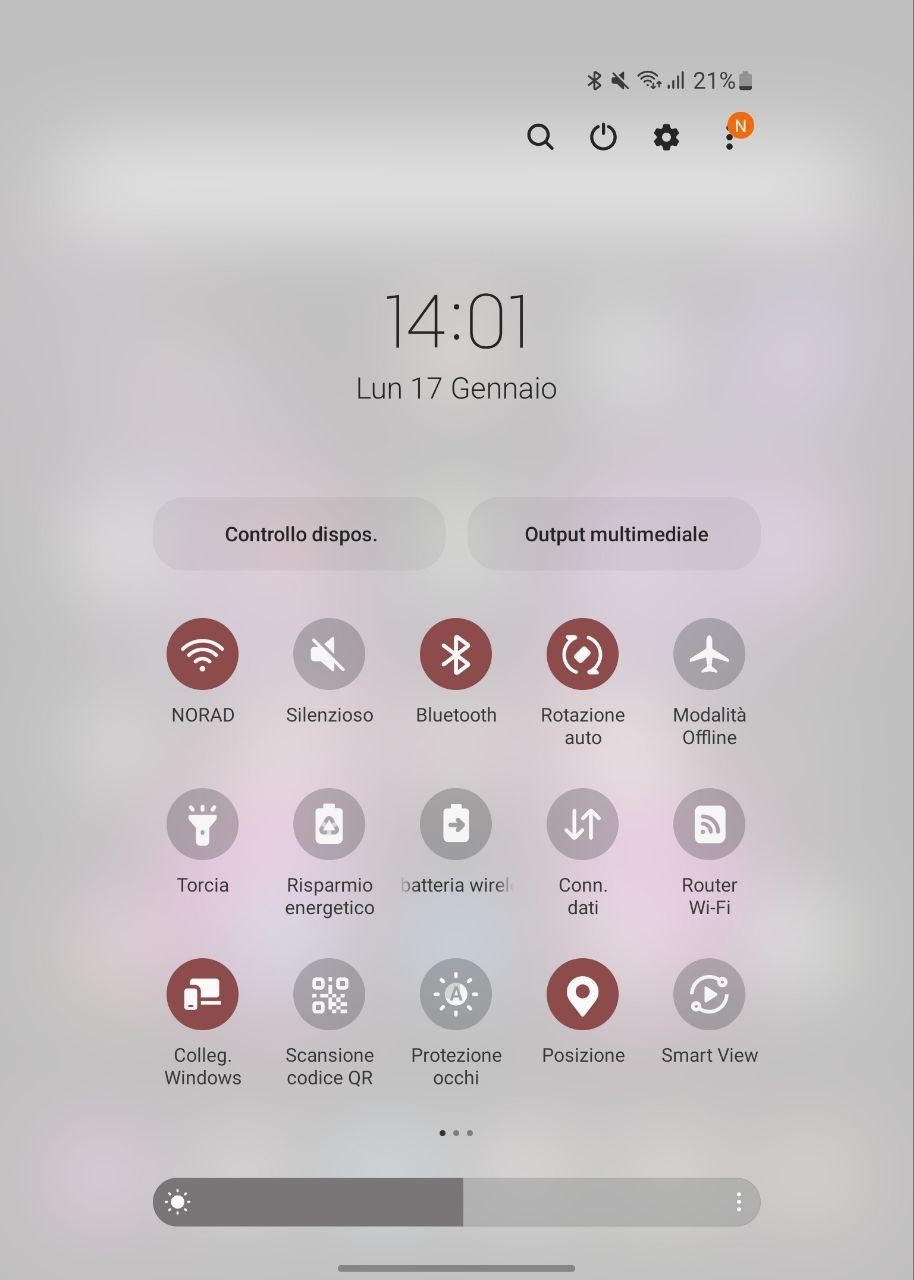Turn off Bluetooth
Screen dimensions: 914x1280
pos(456,654)
